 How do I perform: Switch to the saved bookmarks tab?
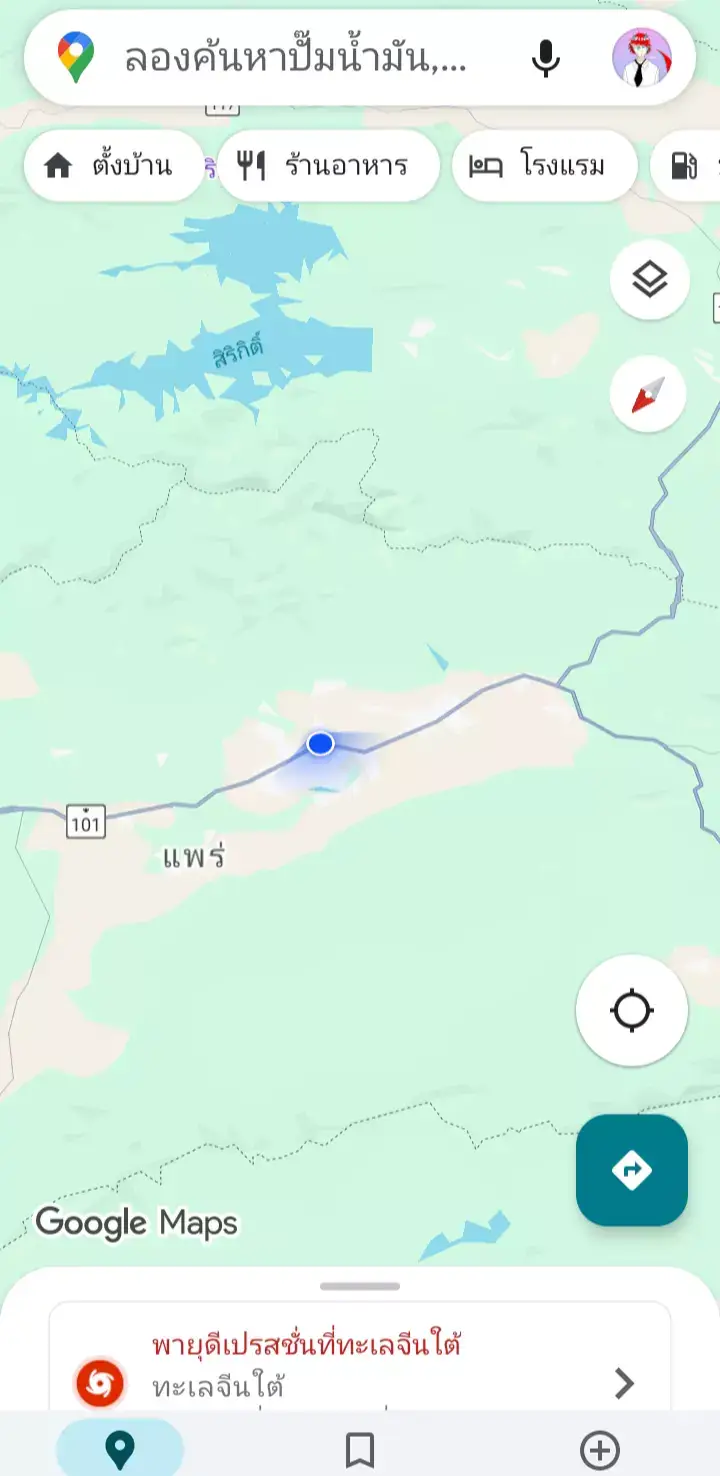pos(360,1448)
